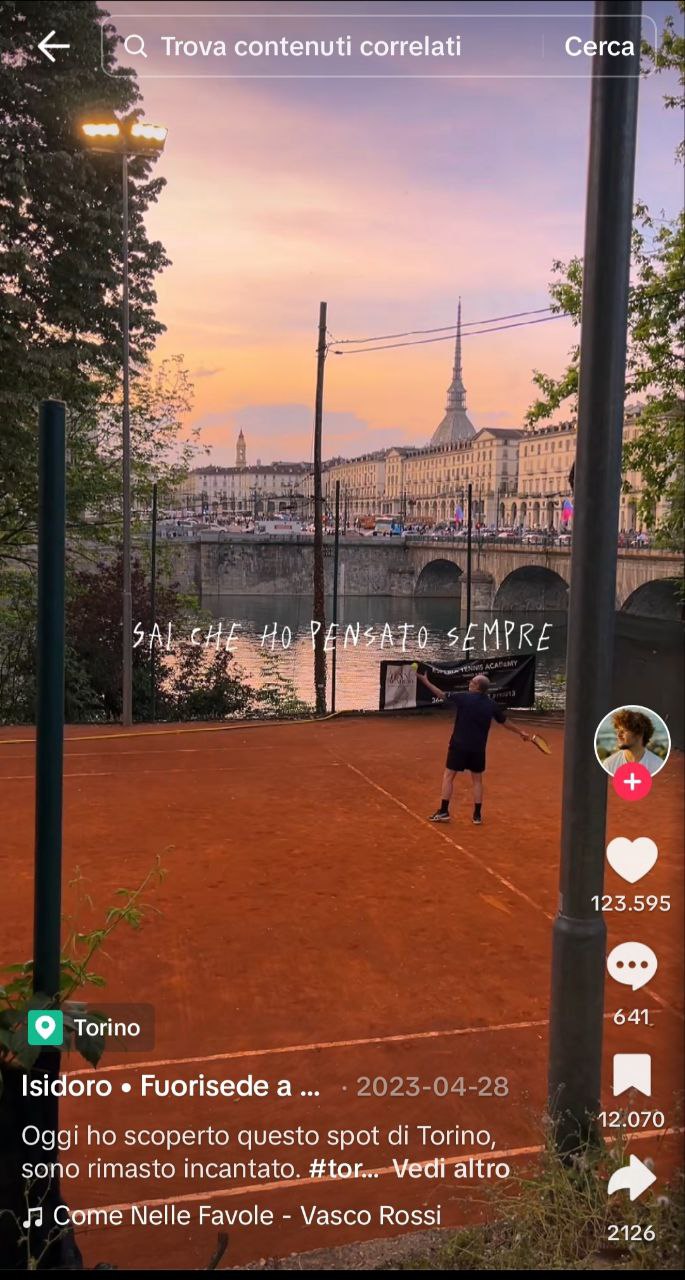
Task: Open the sound 'Come Nelle Favole - Vasco Rossi'
Action: (246, 1216)
